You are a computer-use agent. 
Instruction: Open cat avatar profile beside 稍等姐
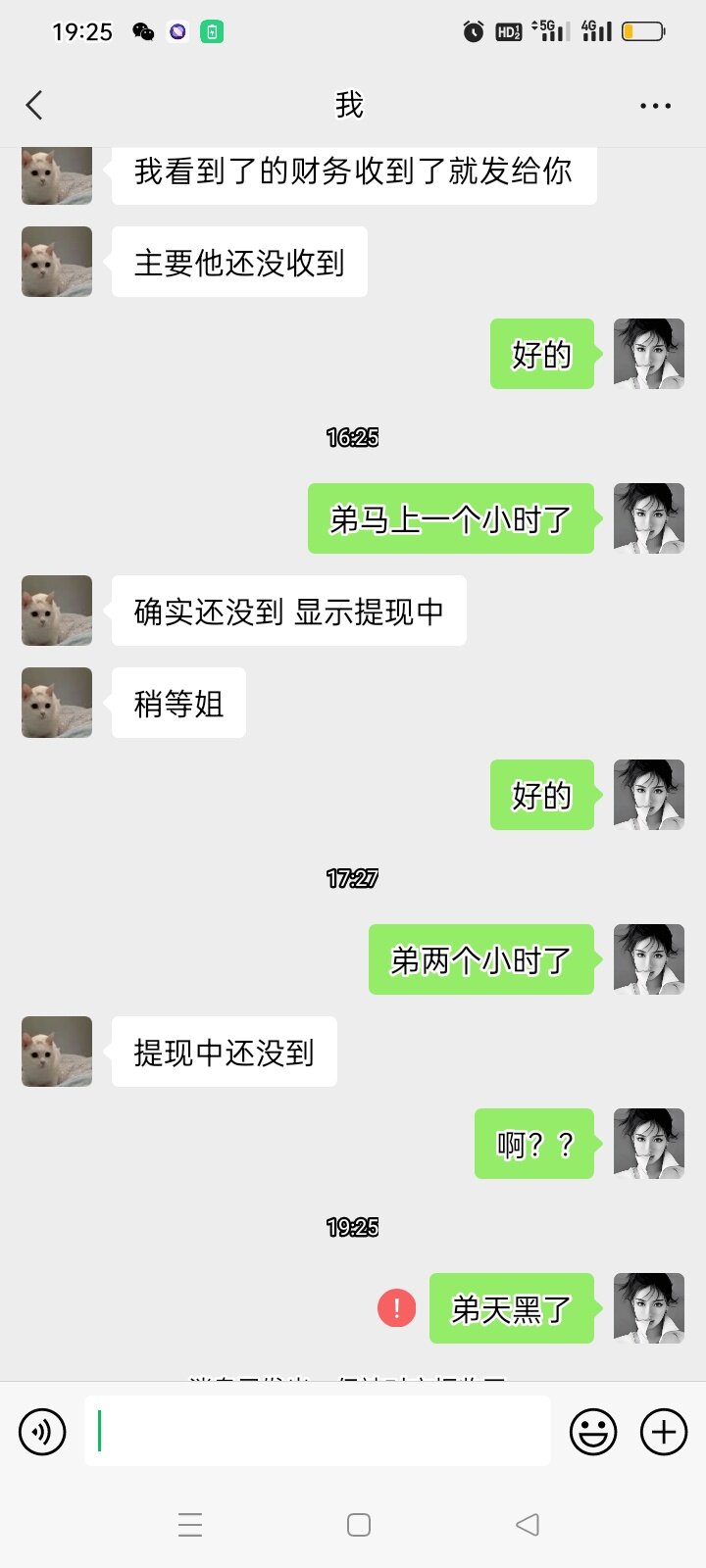coord(57,703)
